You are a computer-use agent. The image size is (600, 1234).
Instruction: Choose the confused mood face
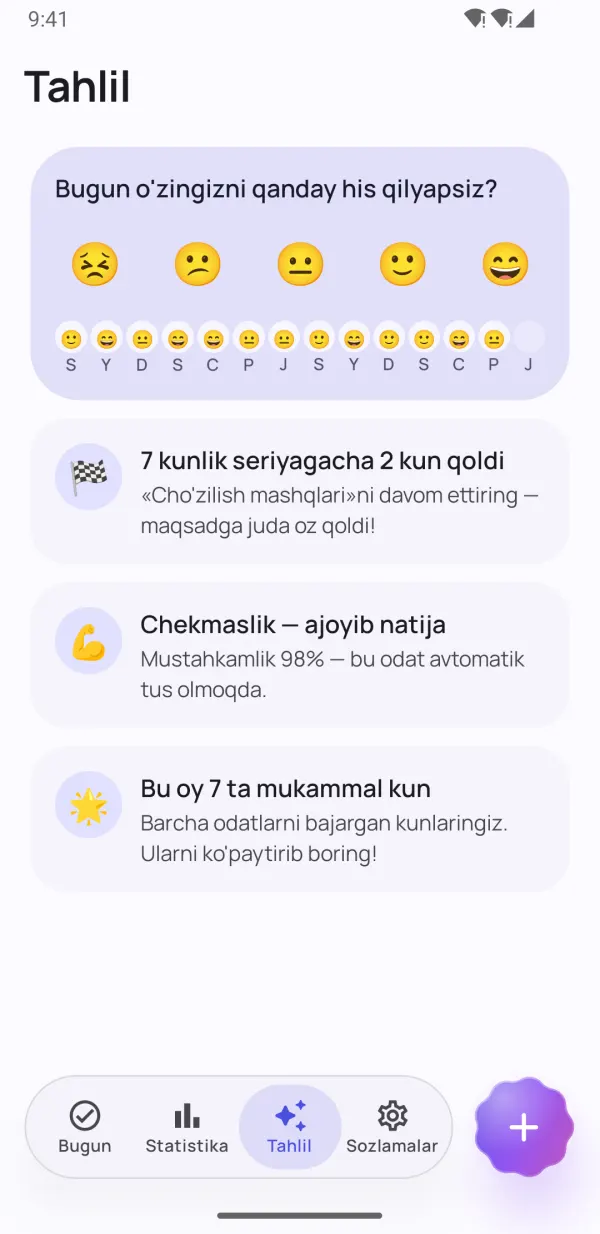[x=197, y=265]
